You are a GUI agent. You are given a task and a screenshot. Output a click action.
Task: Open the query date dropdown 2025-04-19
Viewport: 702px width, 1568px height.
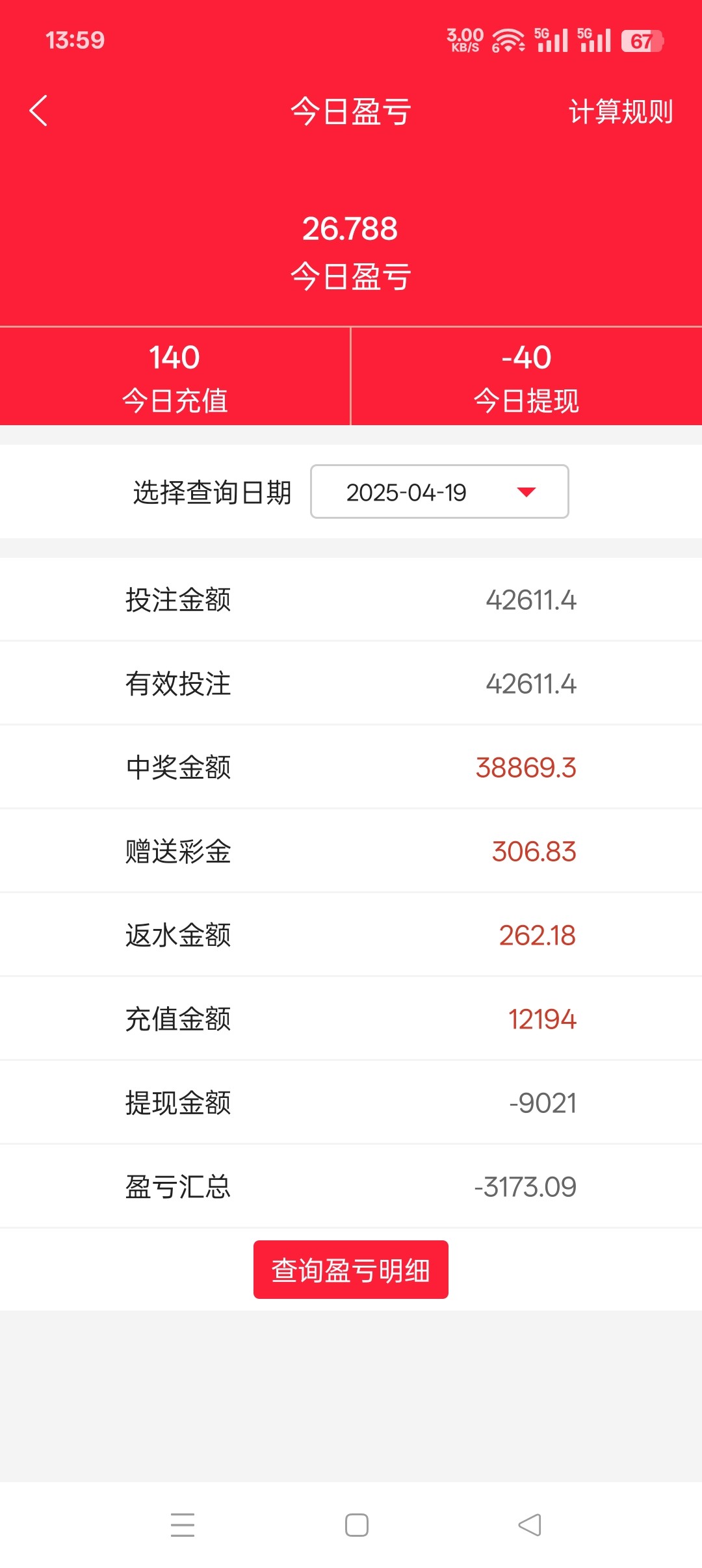pos(439,492)
